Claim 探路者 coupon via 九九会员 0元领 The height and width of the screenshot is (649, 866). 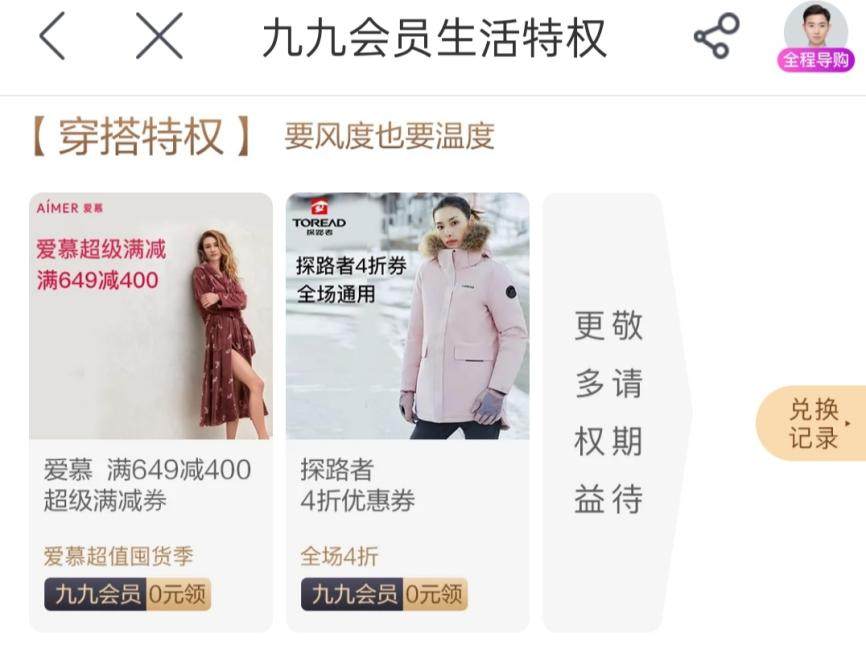click(x=384, y=594)
